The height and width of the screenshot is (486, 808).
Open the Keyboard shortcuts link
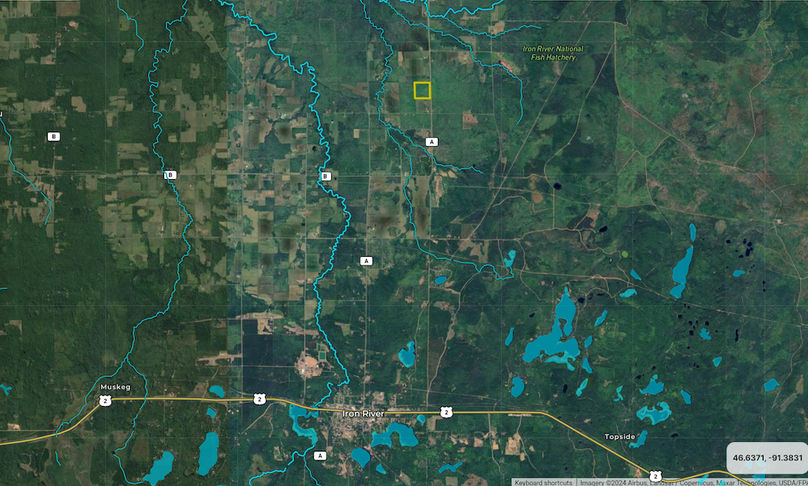543,482
